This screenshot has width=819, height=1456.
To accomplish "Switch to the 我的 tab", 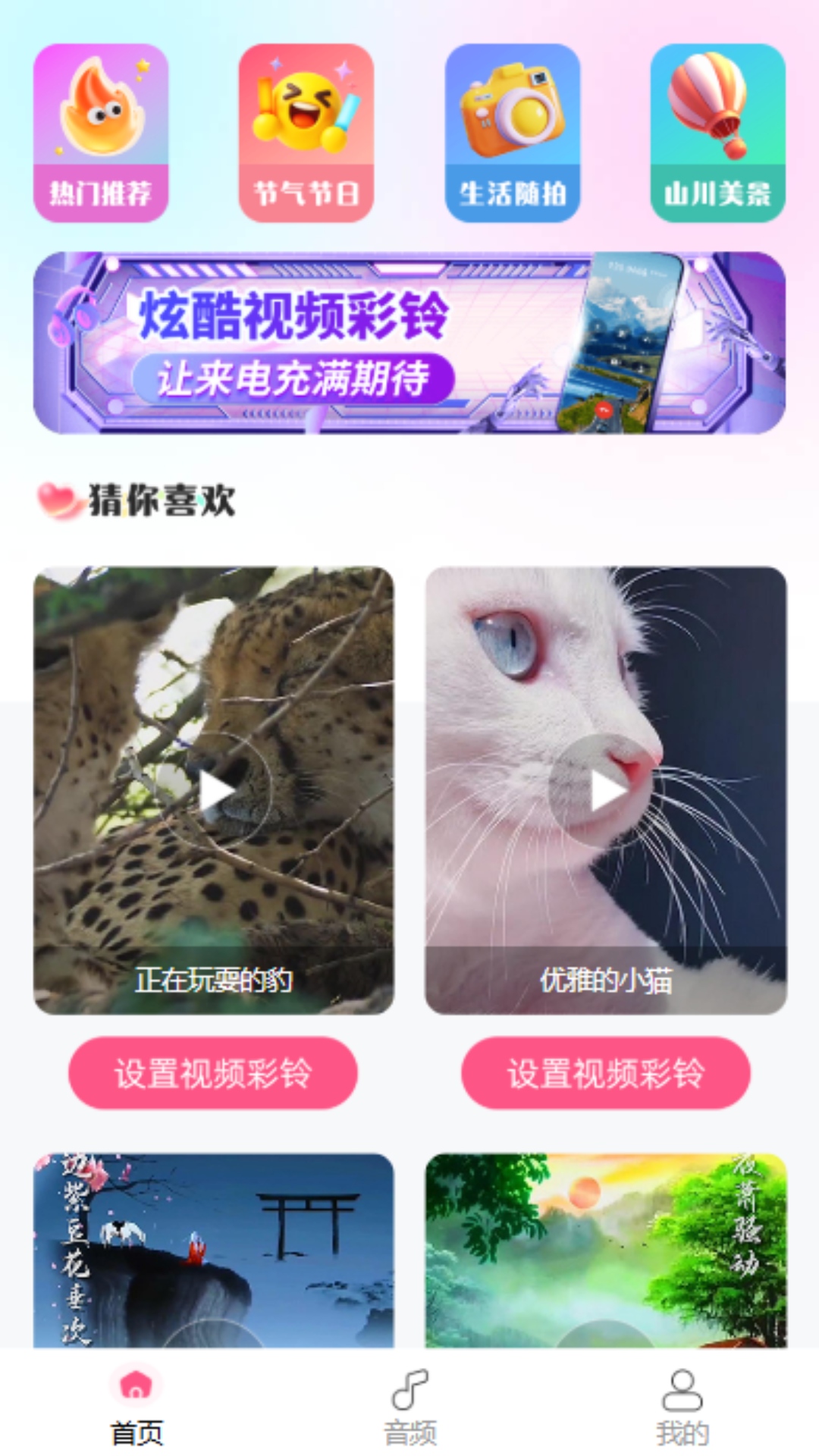I will pos(682,1407).
